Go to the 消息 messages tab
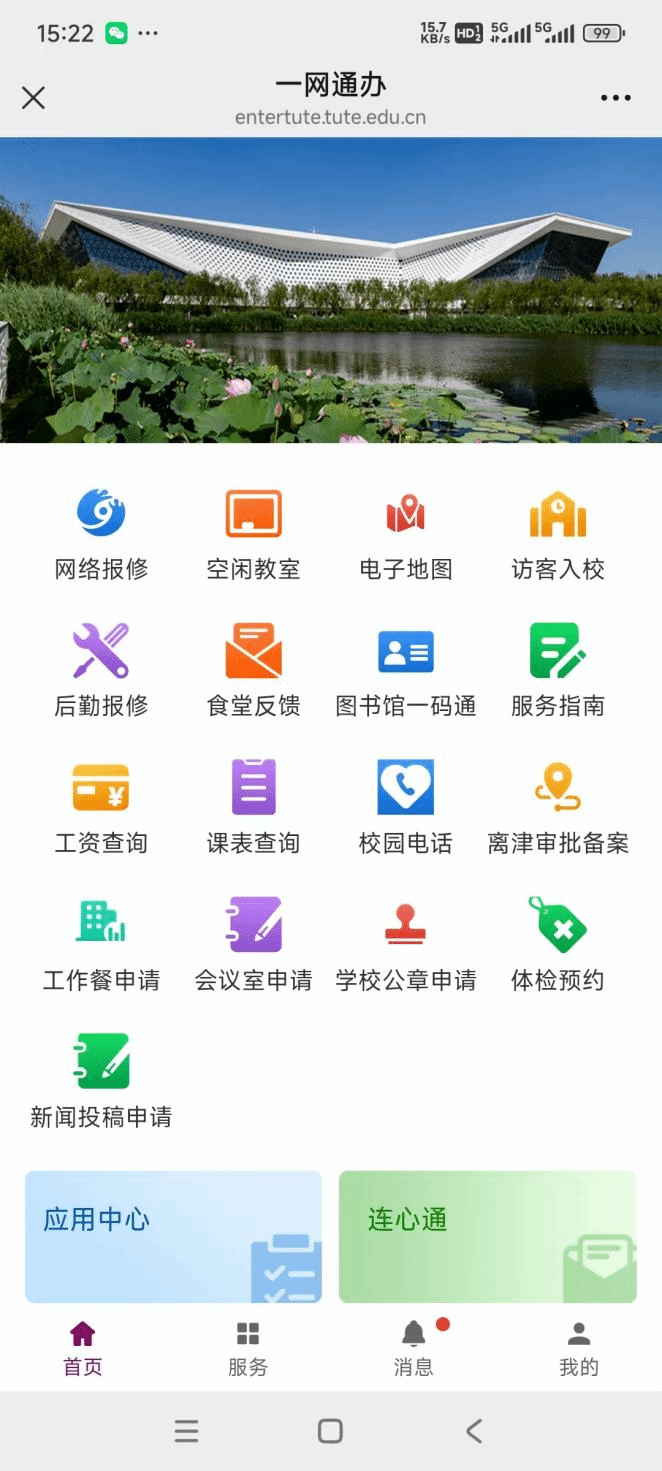Image resolution: width=662 pixels, height=1471 pixels. pyautogui.click(x=413, y=1348)
